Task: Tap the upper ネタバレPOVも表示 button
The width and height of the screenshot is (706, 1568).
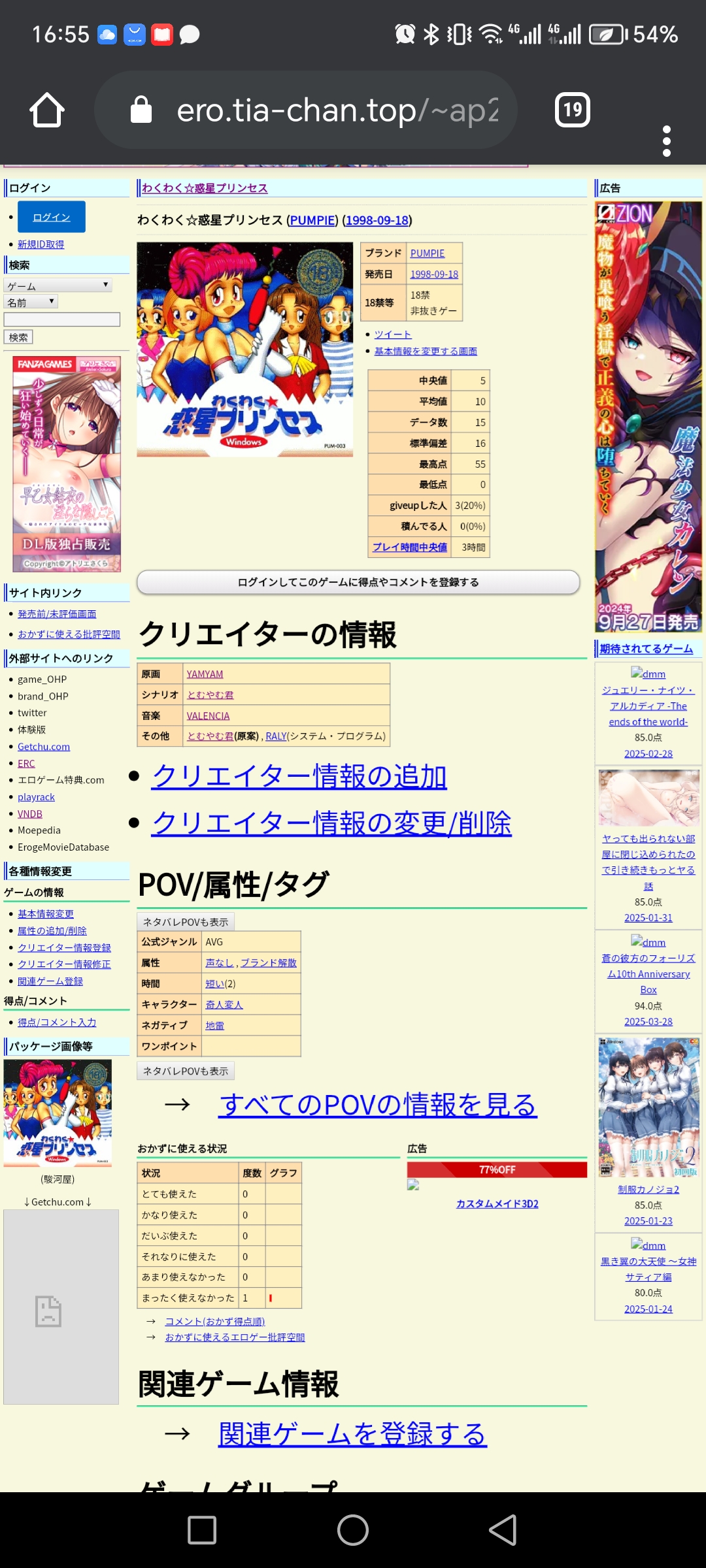Action: 186,922
